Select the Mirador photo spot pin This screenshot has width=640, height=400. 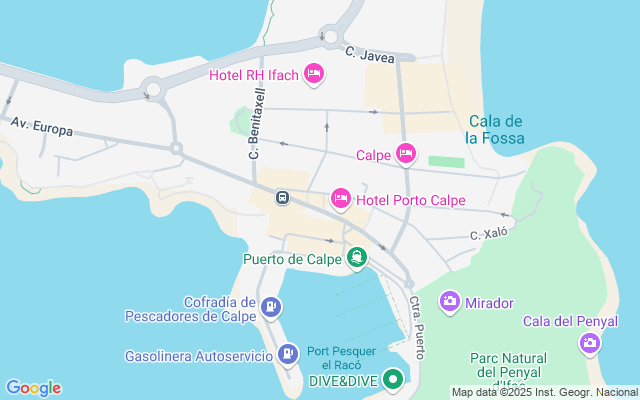[449, 301]
